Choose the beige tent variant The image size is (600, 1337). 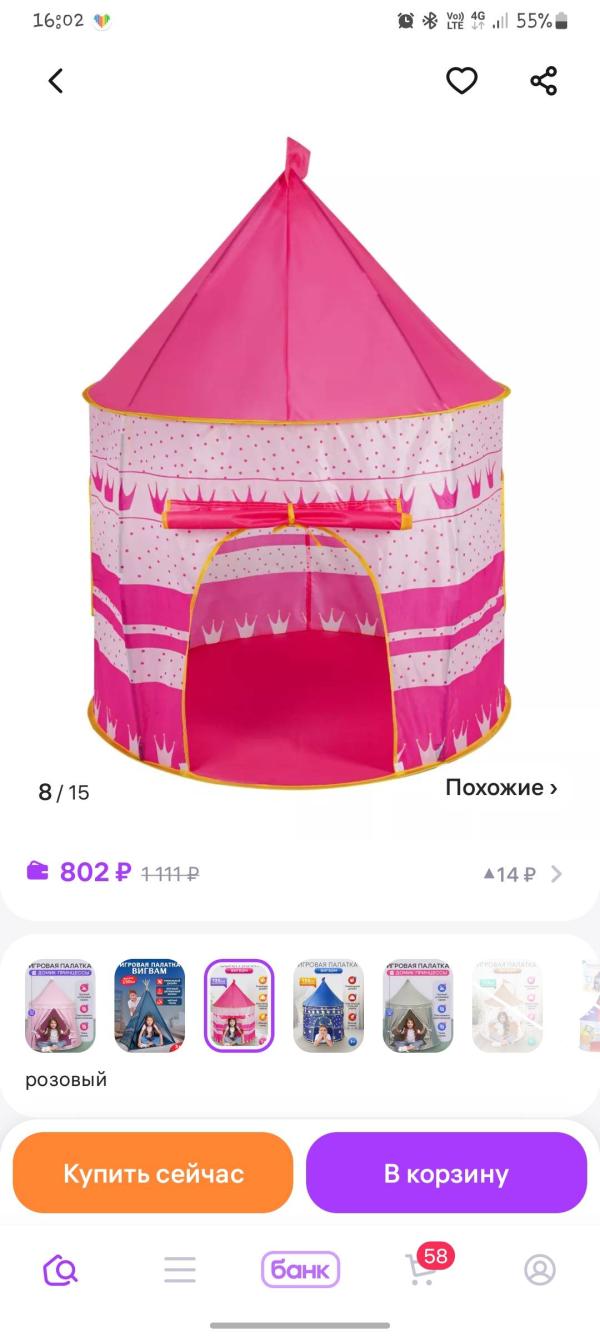pyautogui.click(x=507, y=1006)
